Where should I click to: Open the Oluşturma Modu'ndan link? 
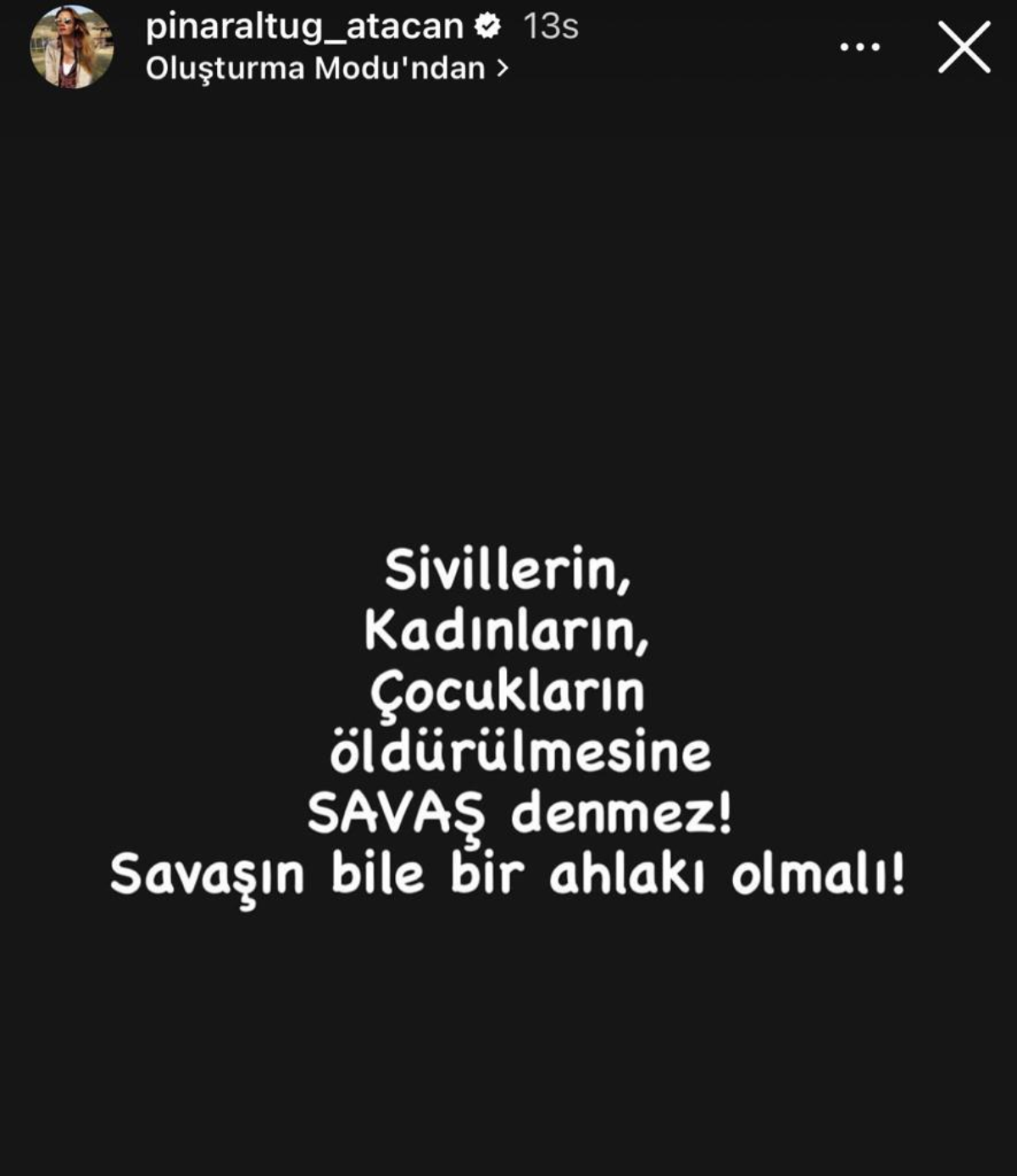[326, 69]
